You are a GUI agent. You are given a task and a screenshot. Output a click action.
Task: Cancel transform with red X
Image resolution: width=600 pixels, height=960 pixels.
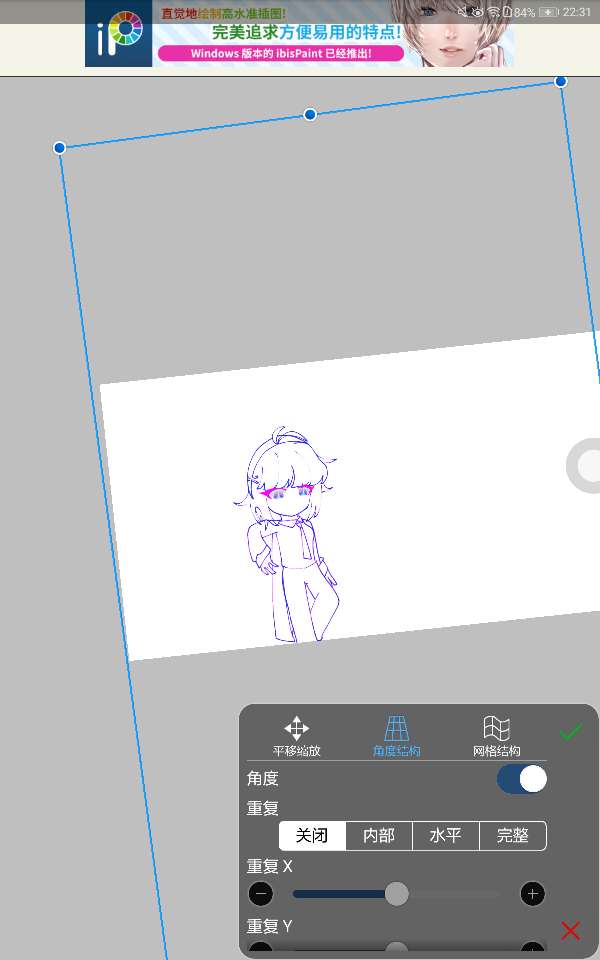pyautogui.click(x=571, y=931)
